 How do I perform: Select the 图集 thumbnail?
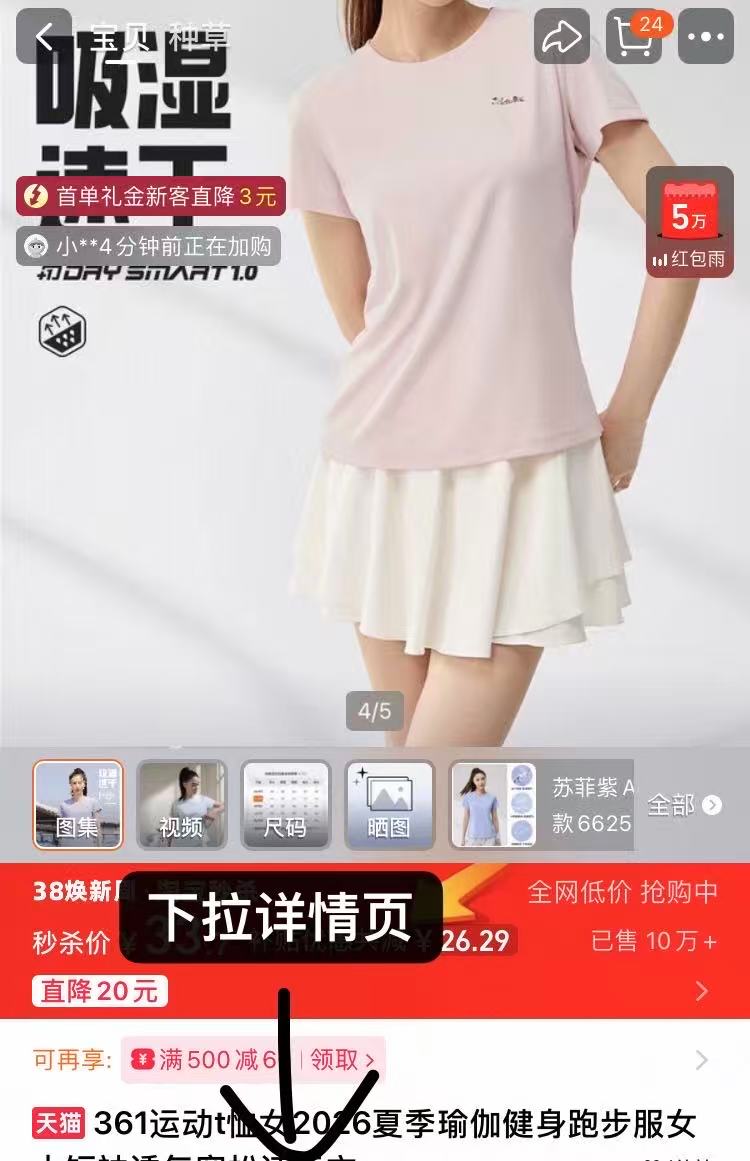[78, 805]
